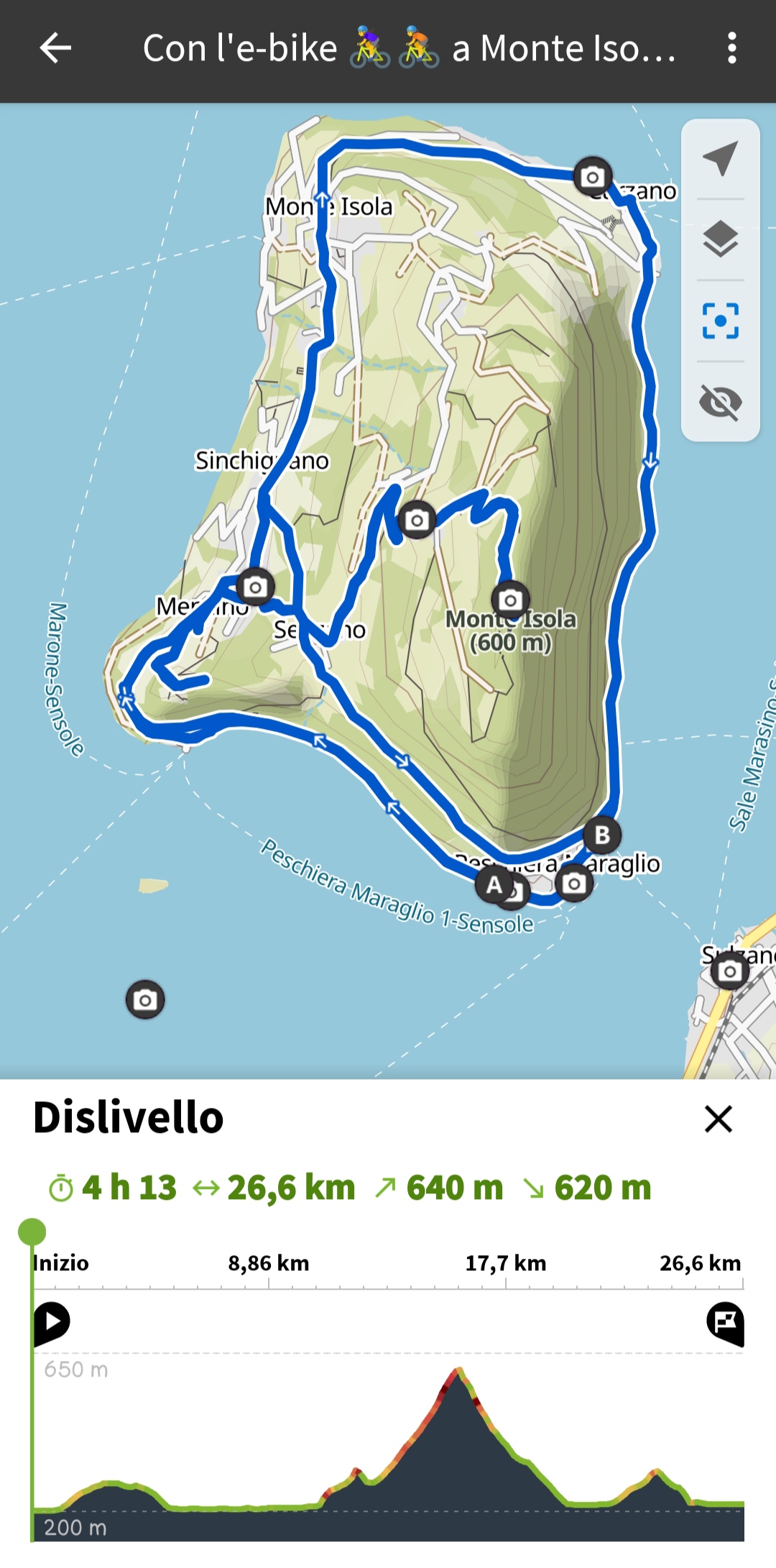Open the photo marker in the lake

click(x=145, y=999)
